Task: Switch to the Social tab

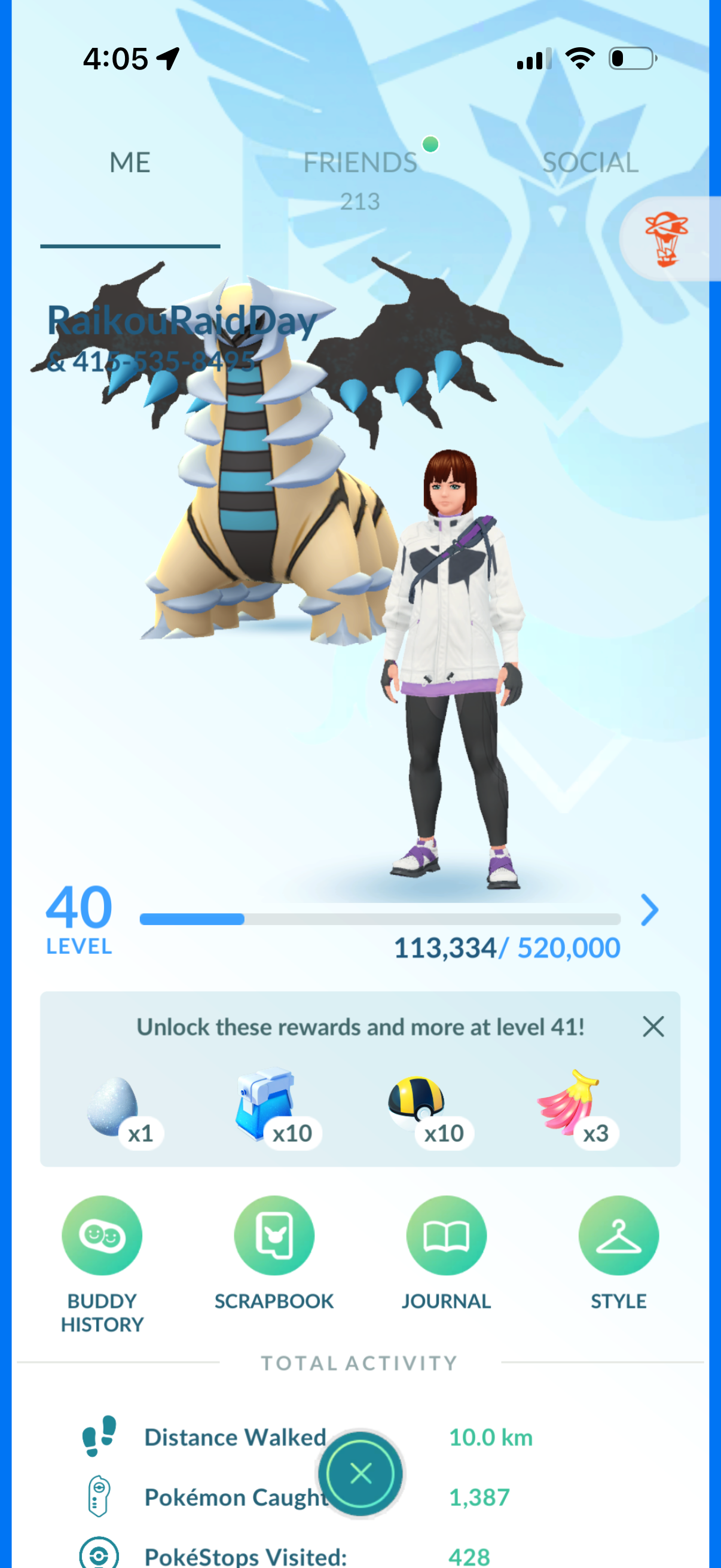Action: tap(589, 163)
